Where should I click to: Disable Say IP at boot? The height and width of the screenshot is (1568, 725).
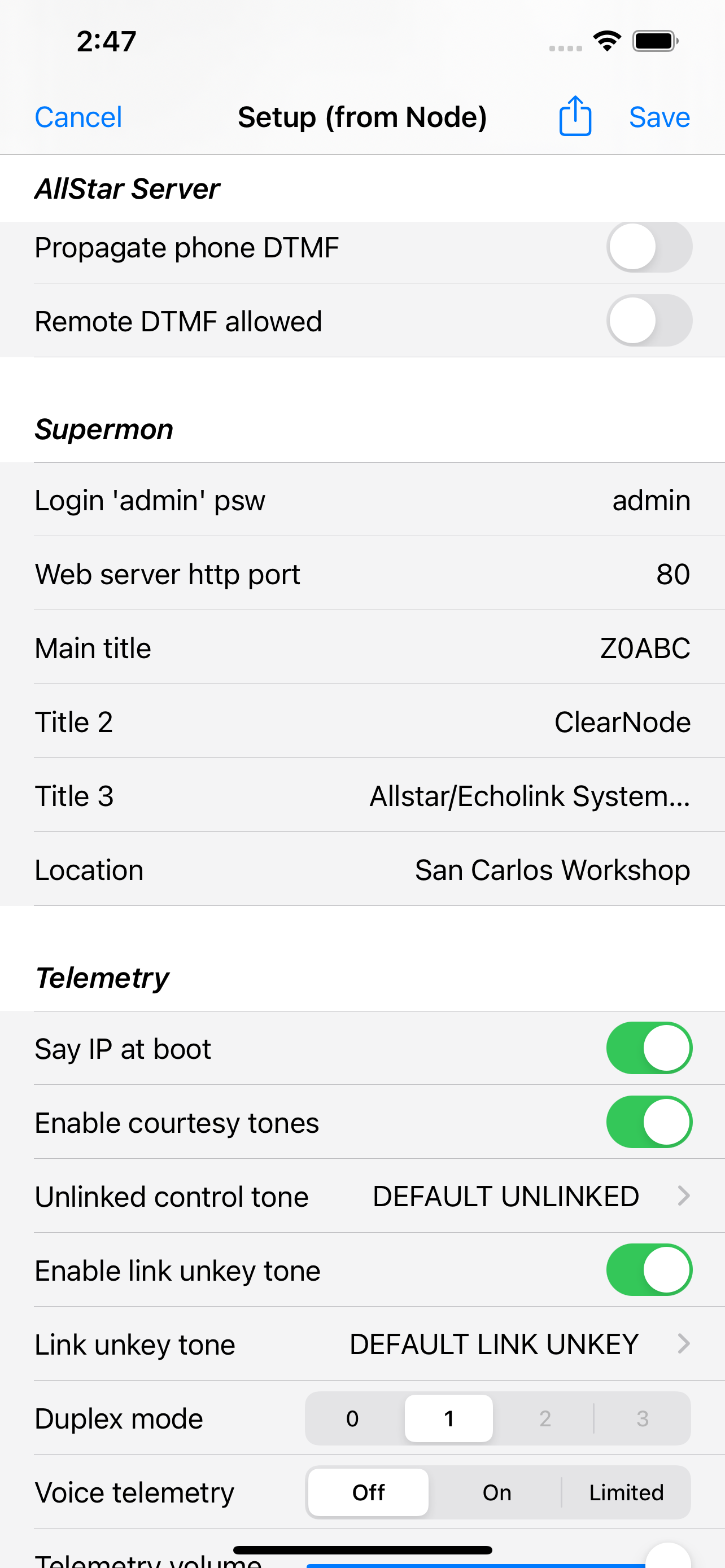648,1048
